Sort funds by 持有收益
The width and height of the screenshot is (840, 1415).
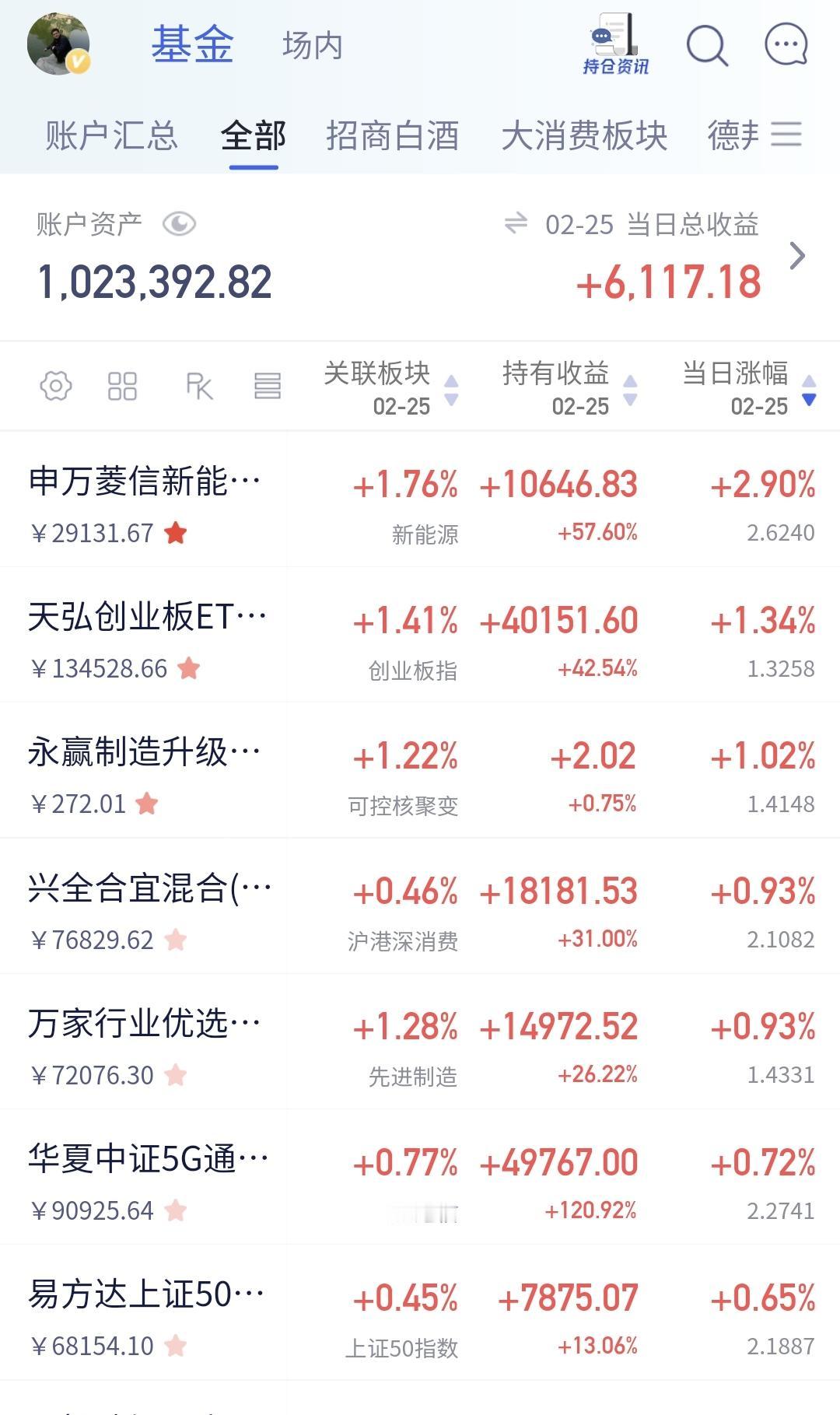pyautogui.click(x=569, y=387)
